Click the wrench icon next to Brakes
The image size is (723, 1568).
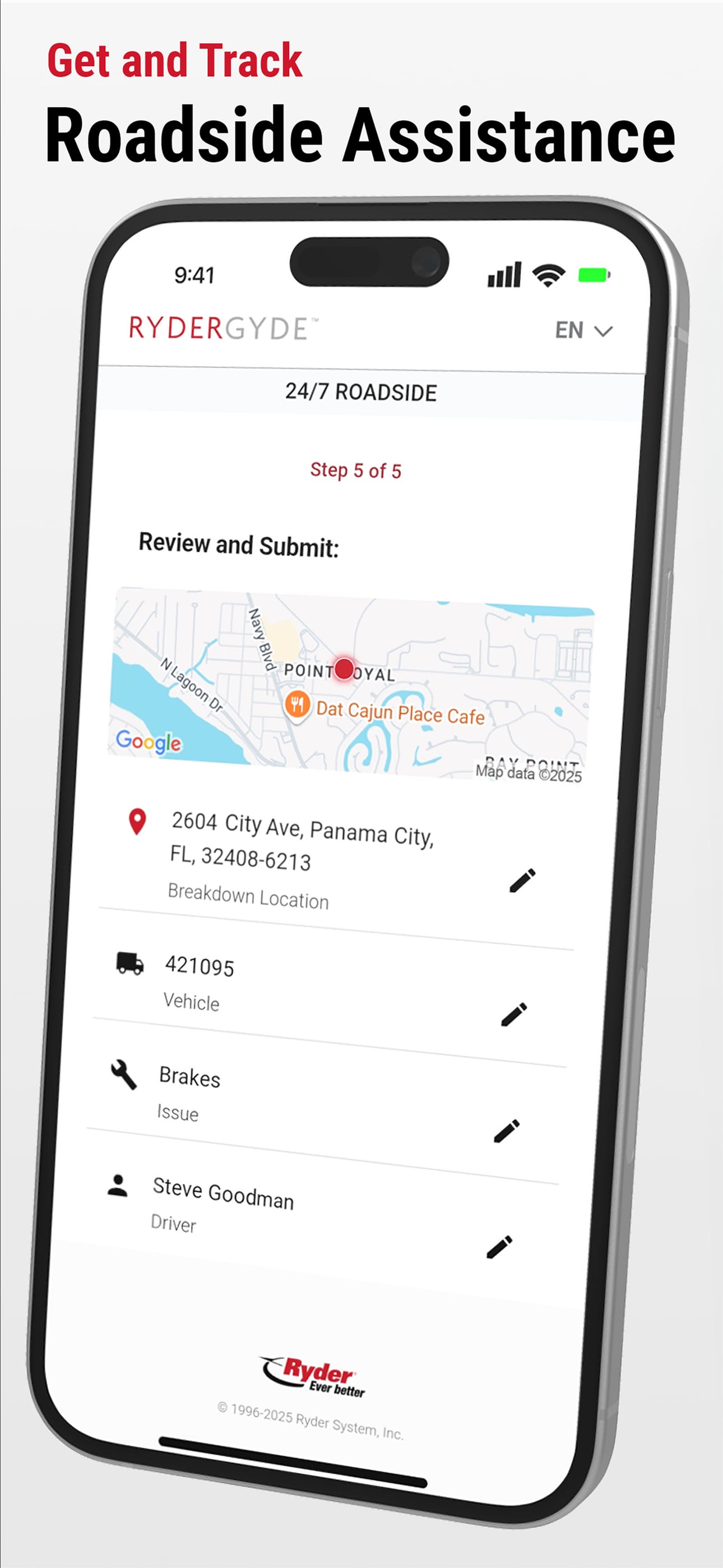[x=123, y=1073]
